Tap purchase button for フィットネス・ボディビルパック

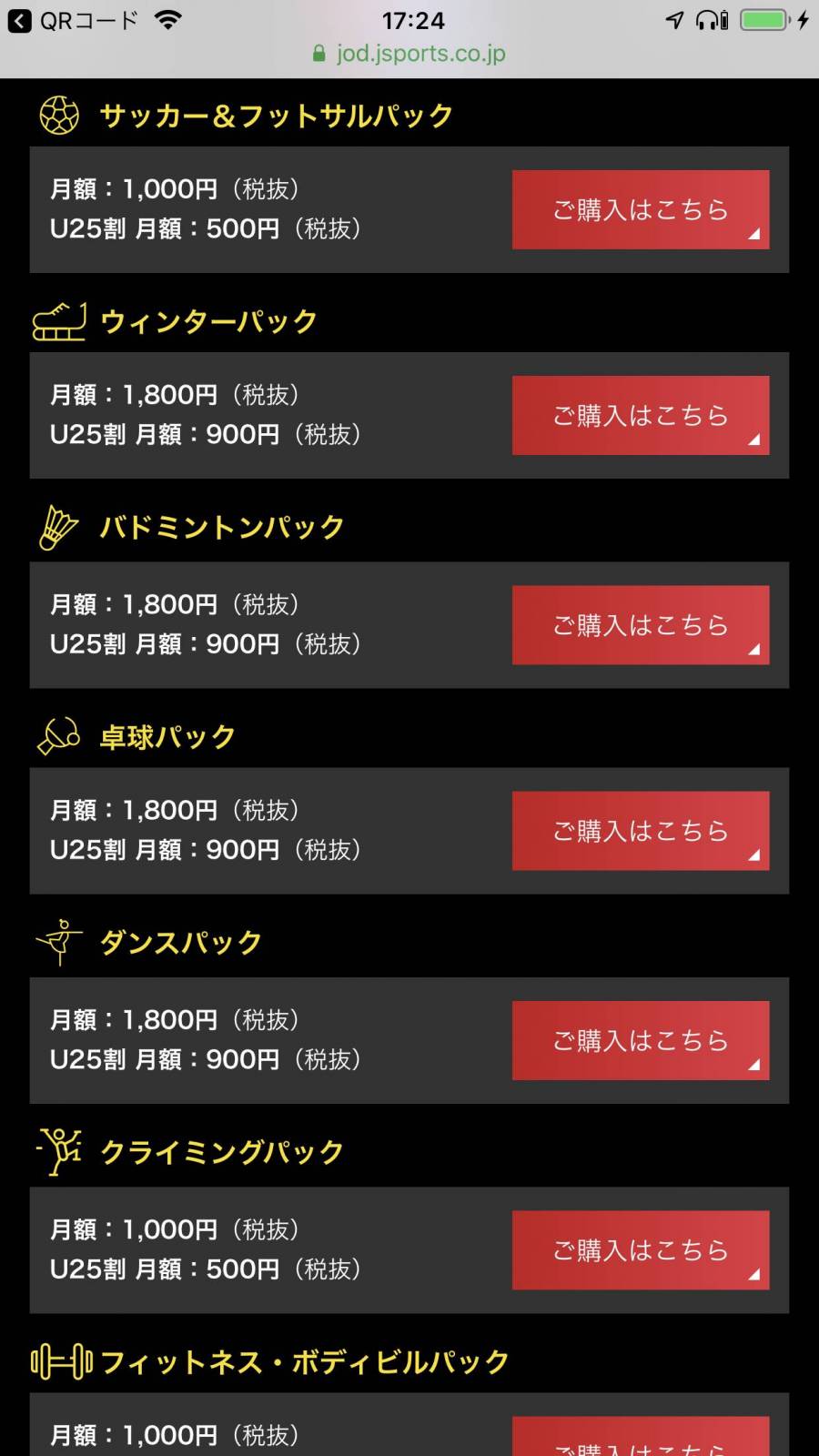click(x=640, y=1438)
